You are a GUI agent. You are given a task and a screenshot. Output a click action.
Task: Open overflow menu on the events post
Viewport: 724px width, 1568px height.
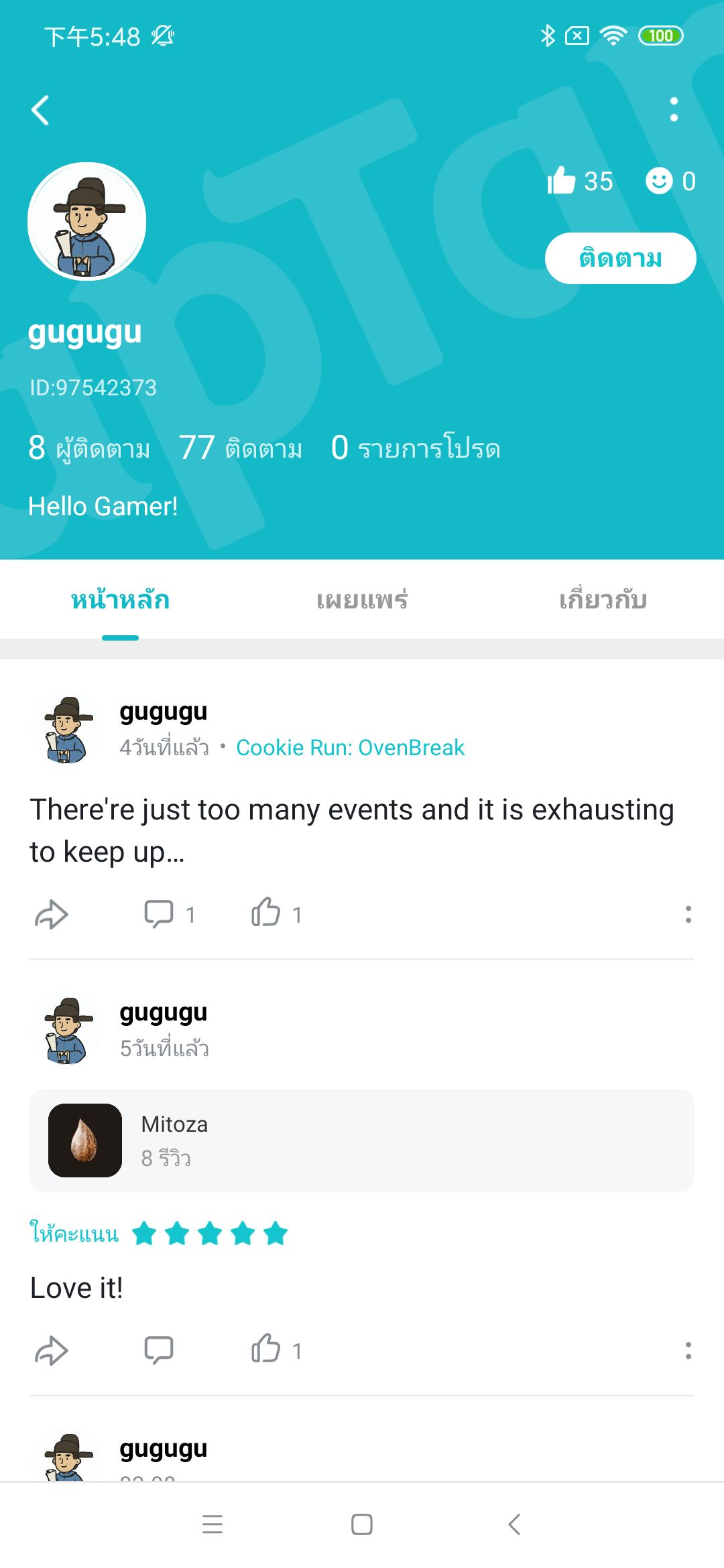pyautogui.click(x=687, y=913)
